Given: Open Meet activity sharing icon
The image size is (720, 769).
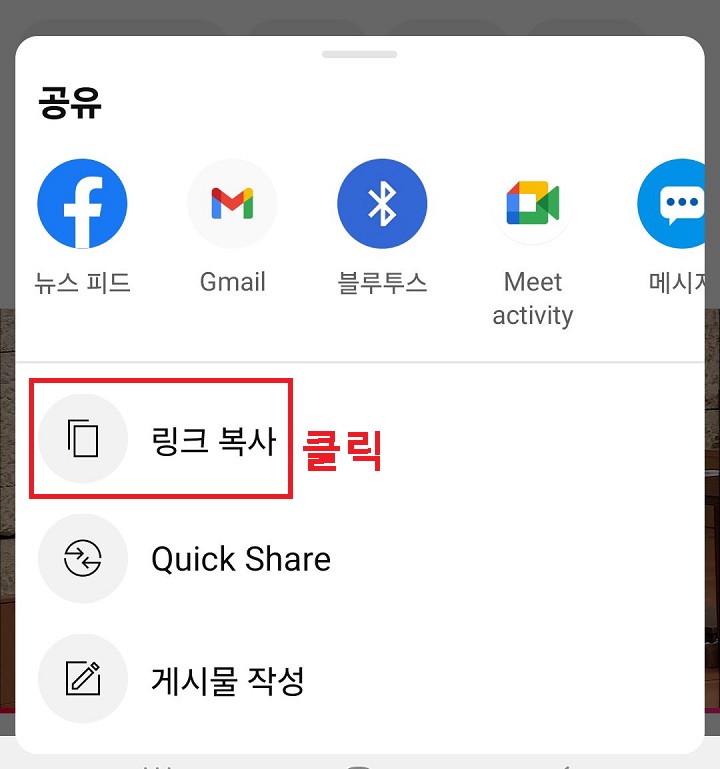Looking at the screenshot, I should point(532,202).
